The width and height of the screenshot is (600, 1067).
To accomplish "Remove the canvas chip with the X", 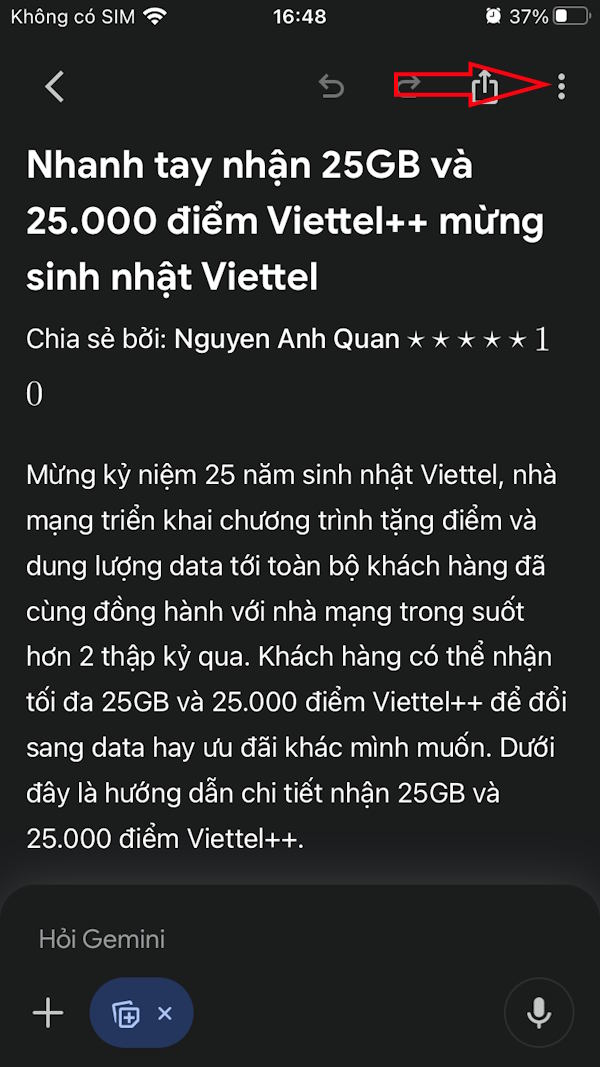I will [x=165, y=1014].
